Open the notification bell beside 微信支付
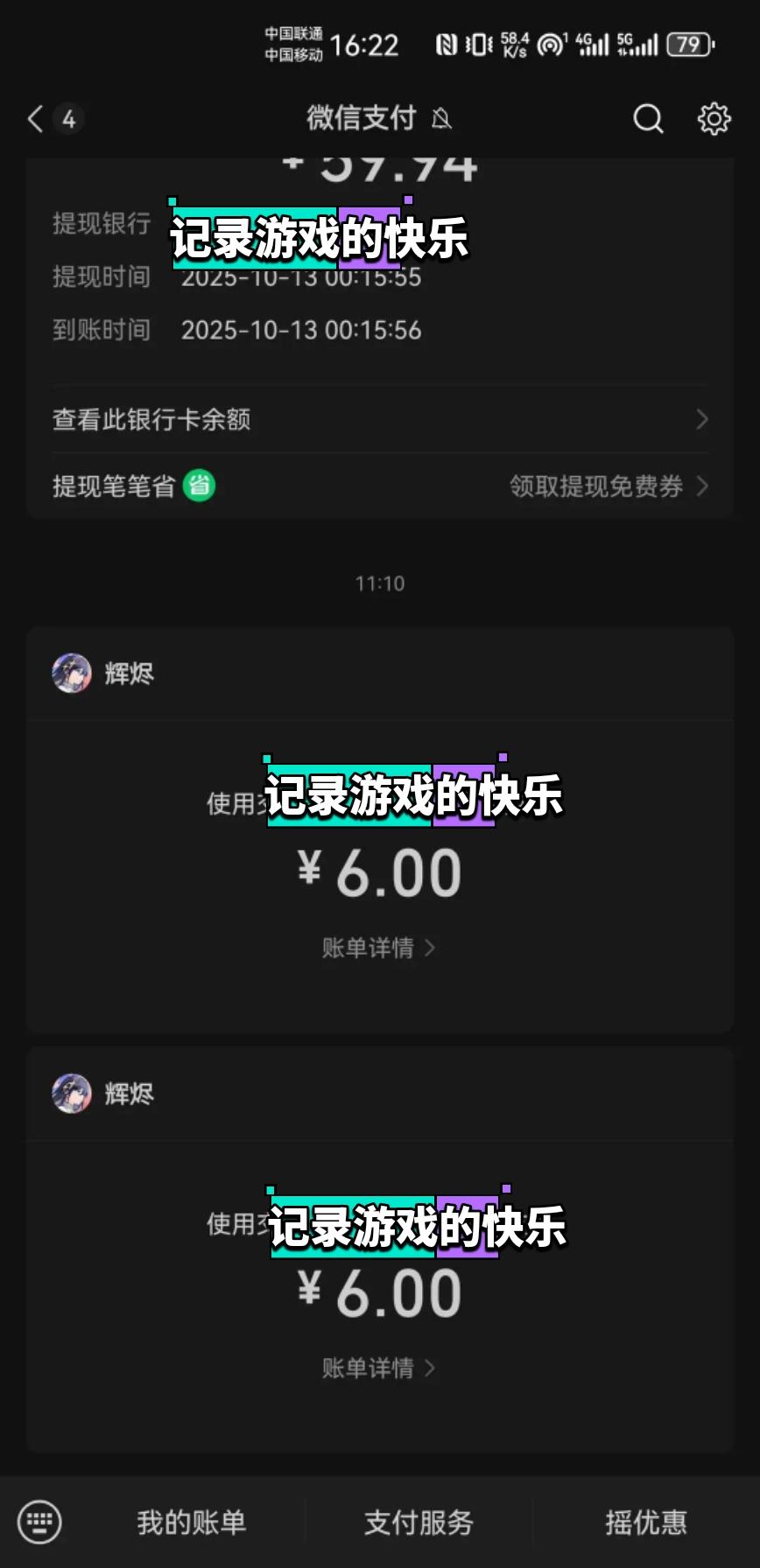 442,118
